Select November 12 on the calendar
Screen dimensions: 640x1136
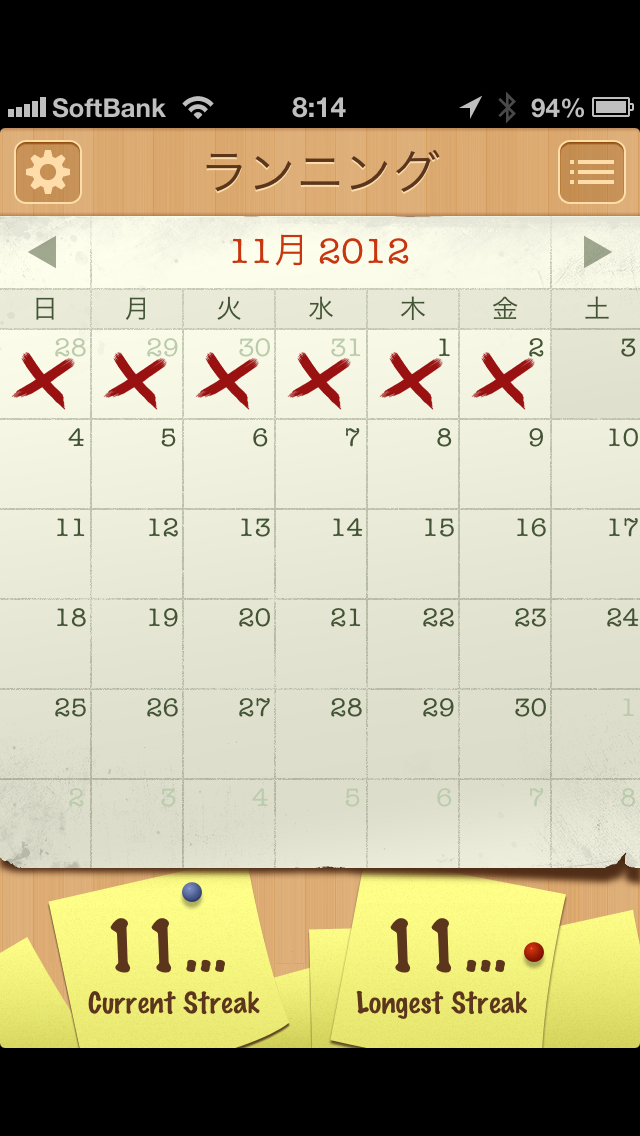pos(137,555)
